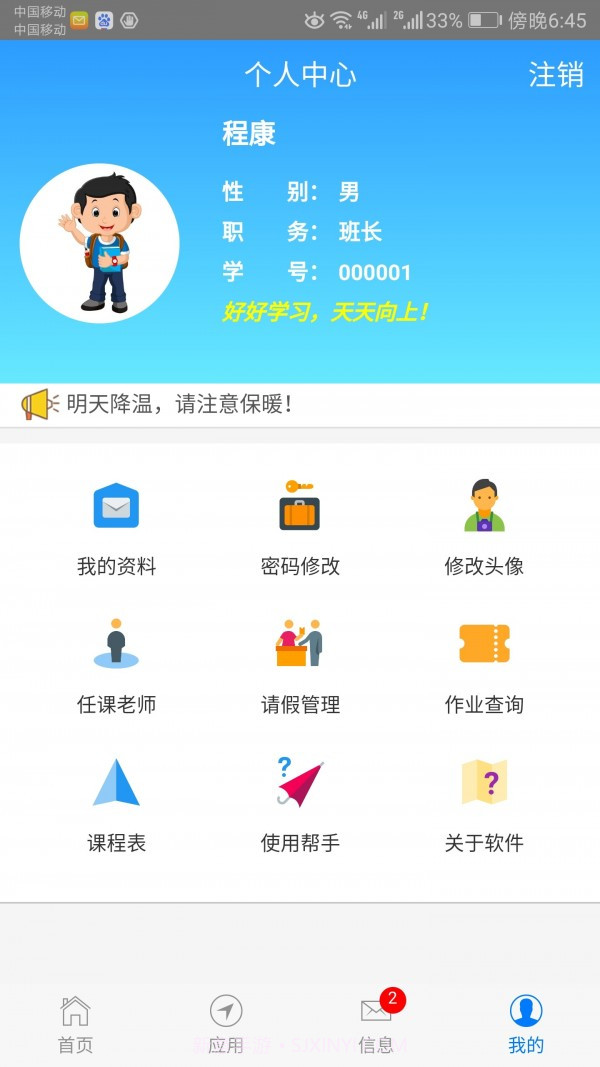600x1067 pixels.
Task: Select the 我的 tab
Action: tap(526, 1024)
